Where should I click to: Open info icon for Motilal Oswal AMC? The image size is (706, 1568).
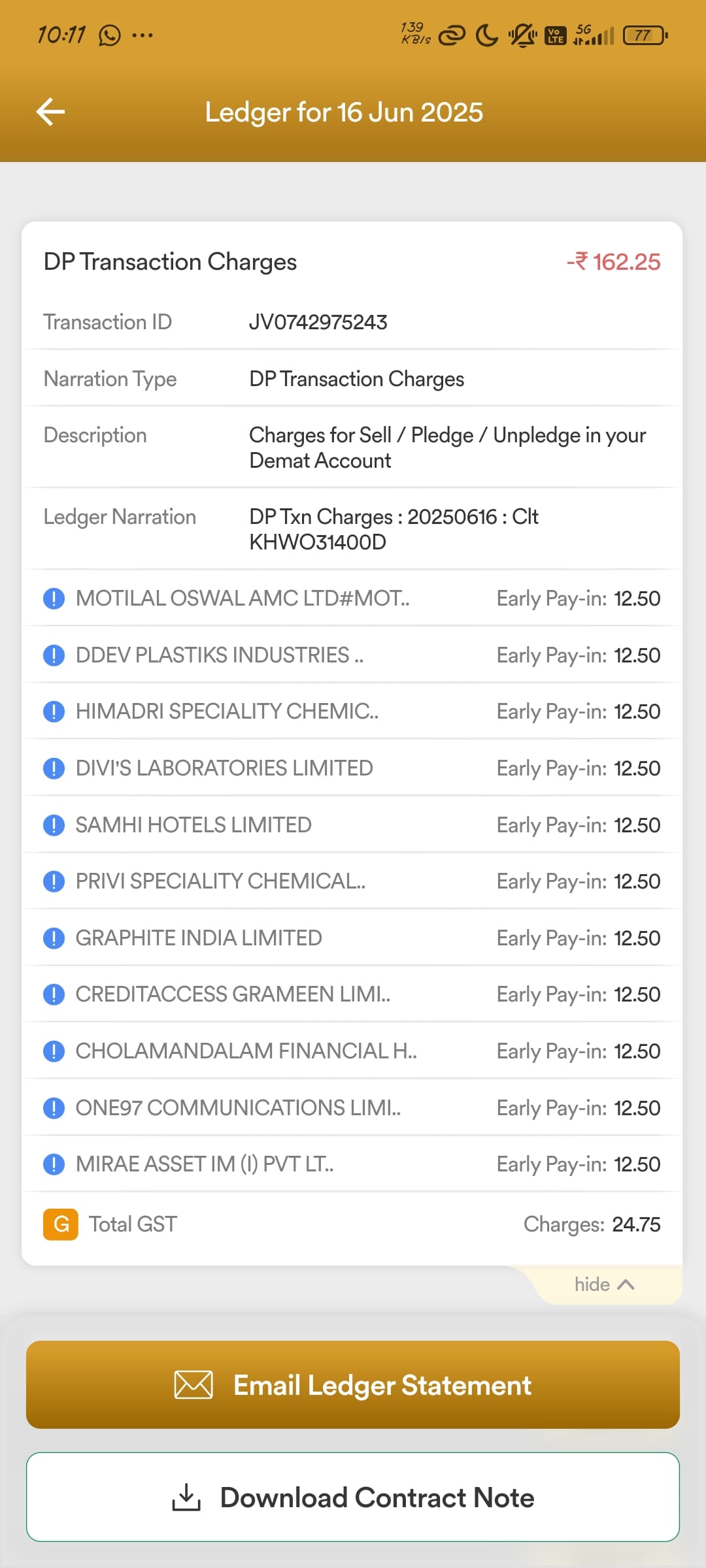point(54,598)
